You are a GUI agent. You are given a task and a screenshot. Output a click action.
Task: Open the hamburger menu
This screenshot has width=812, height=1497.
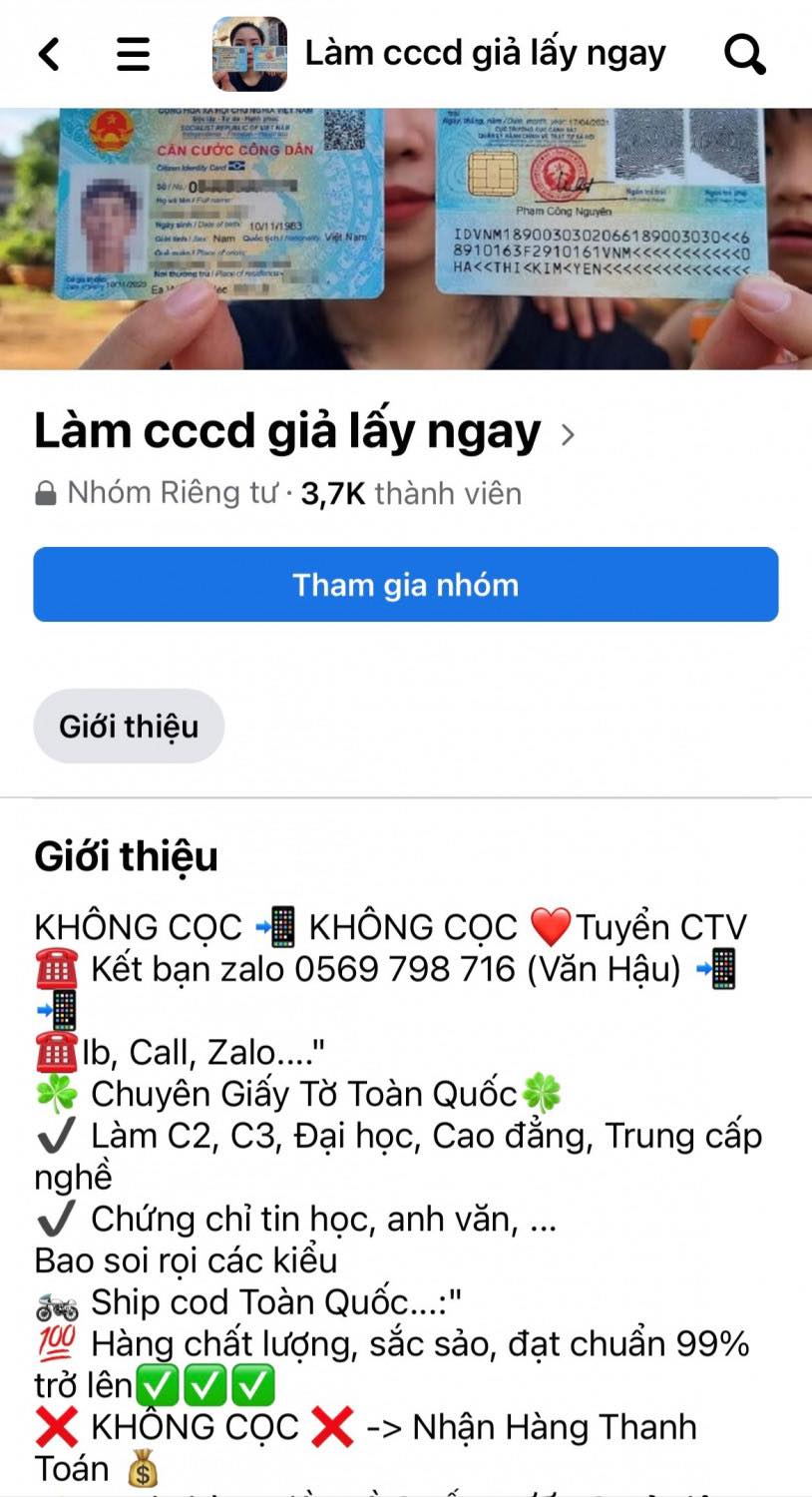133,54
